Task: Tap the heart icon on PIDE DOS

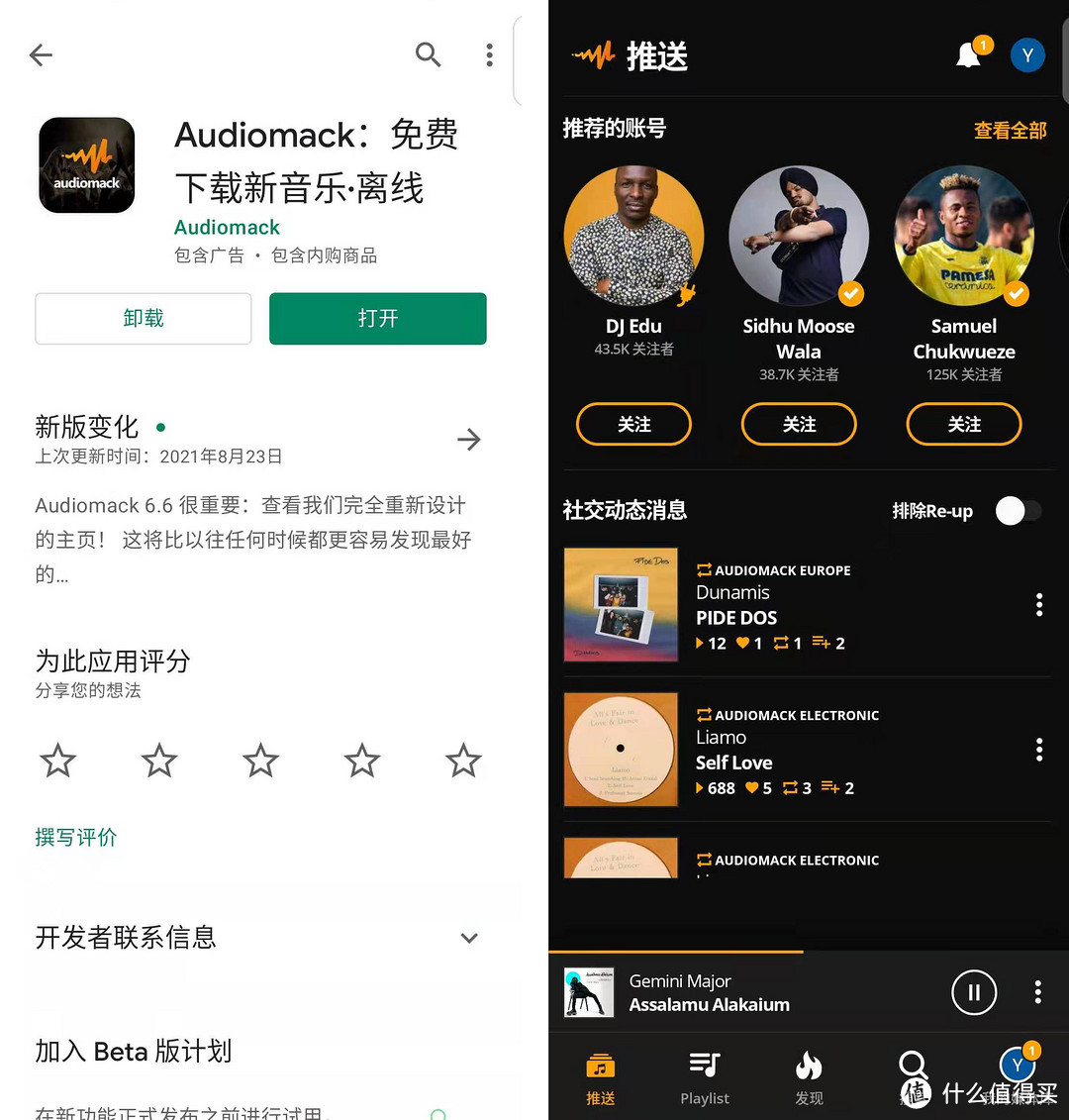Action: [744, 643]
